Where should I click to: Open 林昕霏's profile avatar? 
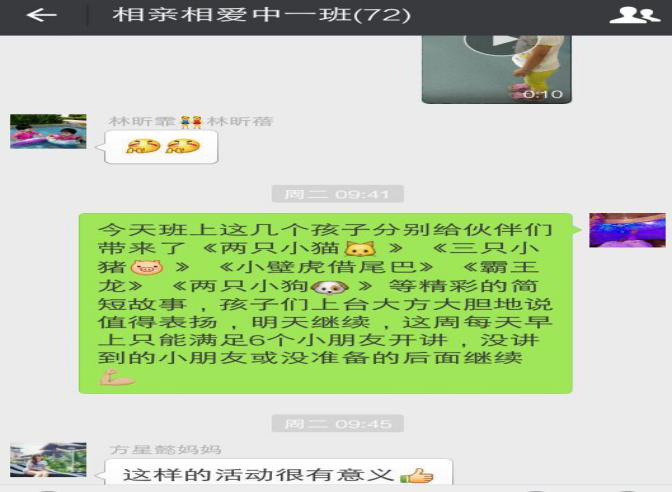pyautogui.click(x=48, y=131)
